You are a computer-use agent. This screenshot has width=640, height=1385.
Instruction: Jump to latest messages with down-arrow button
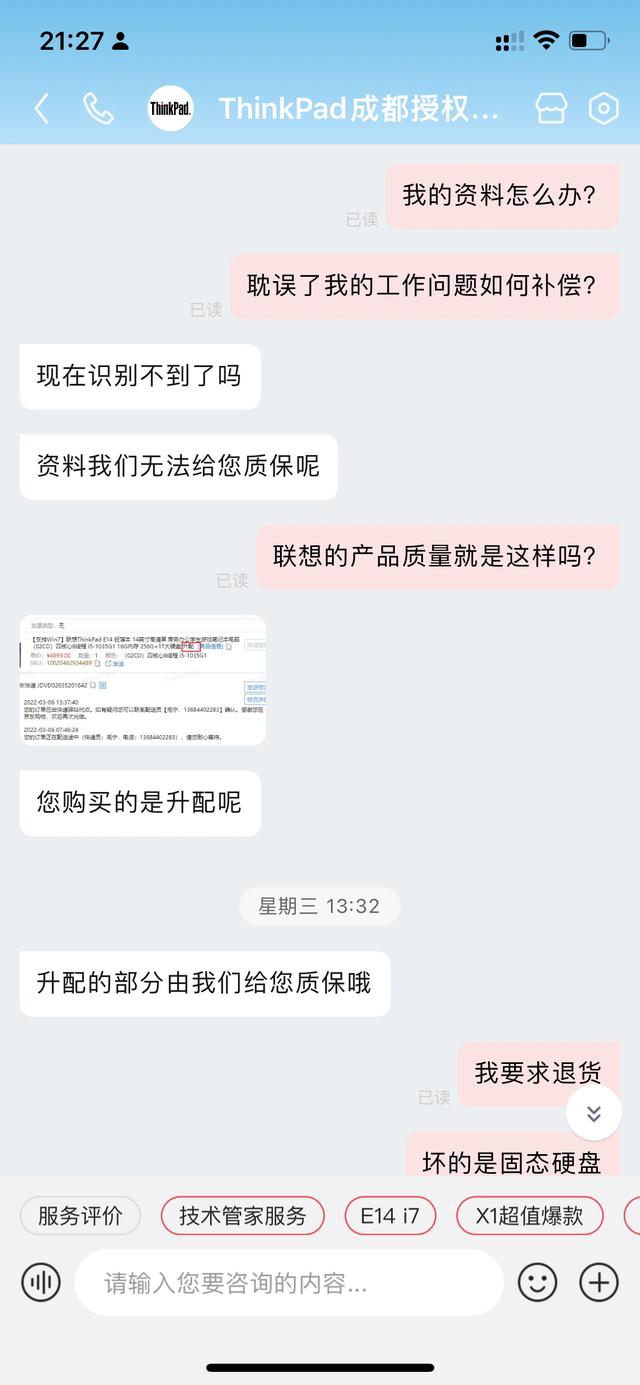(594, 1113)
